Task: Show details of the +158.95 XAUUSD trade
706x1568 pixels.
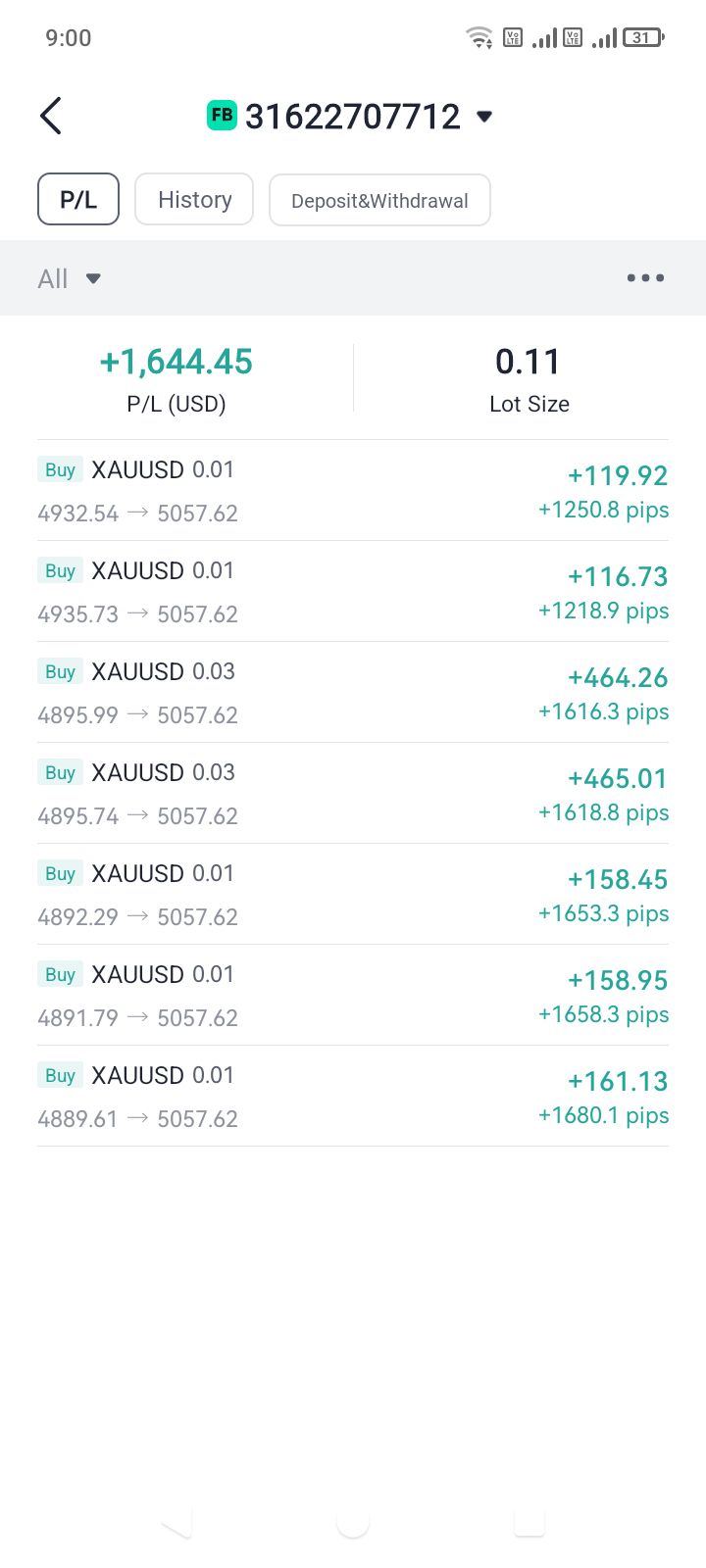Action: coord(353,996)
